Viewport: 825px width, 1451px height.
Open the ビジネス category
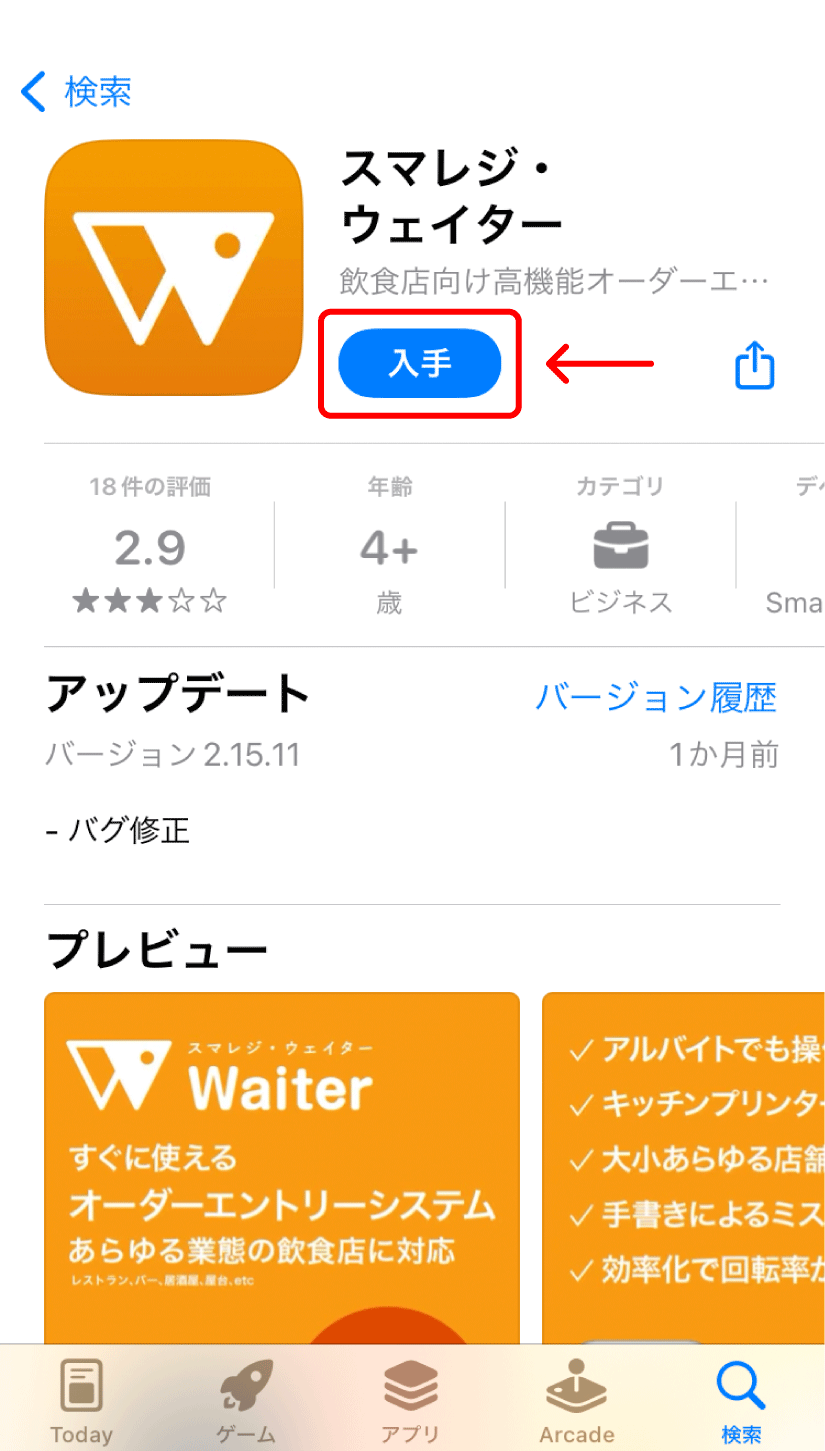coord(620,545)
